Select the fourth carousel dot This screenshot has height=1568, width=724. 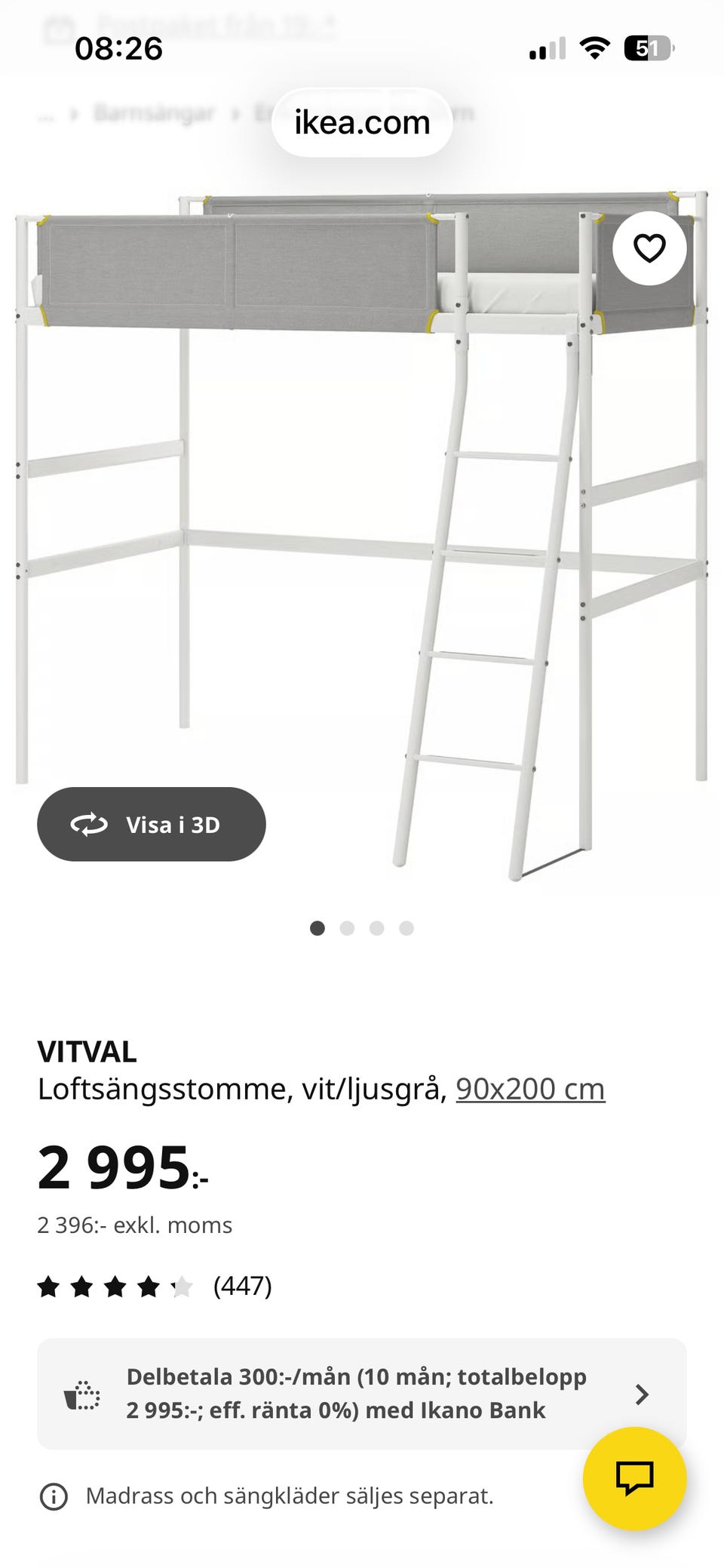[x=407, y=929]
